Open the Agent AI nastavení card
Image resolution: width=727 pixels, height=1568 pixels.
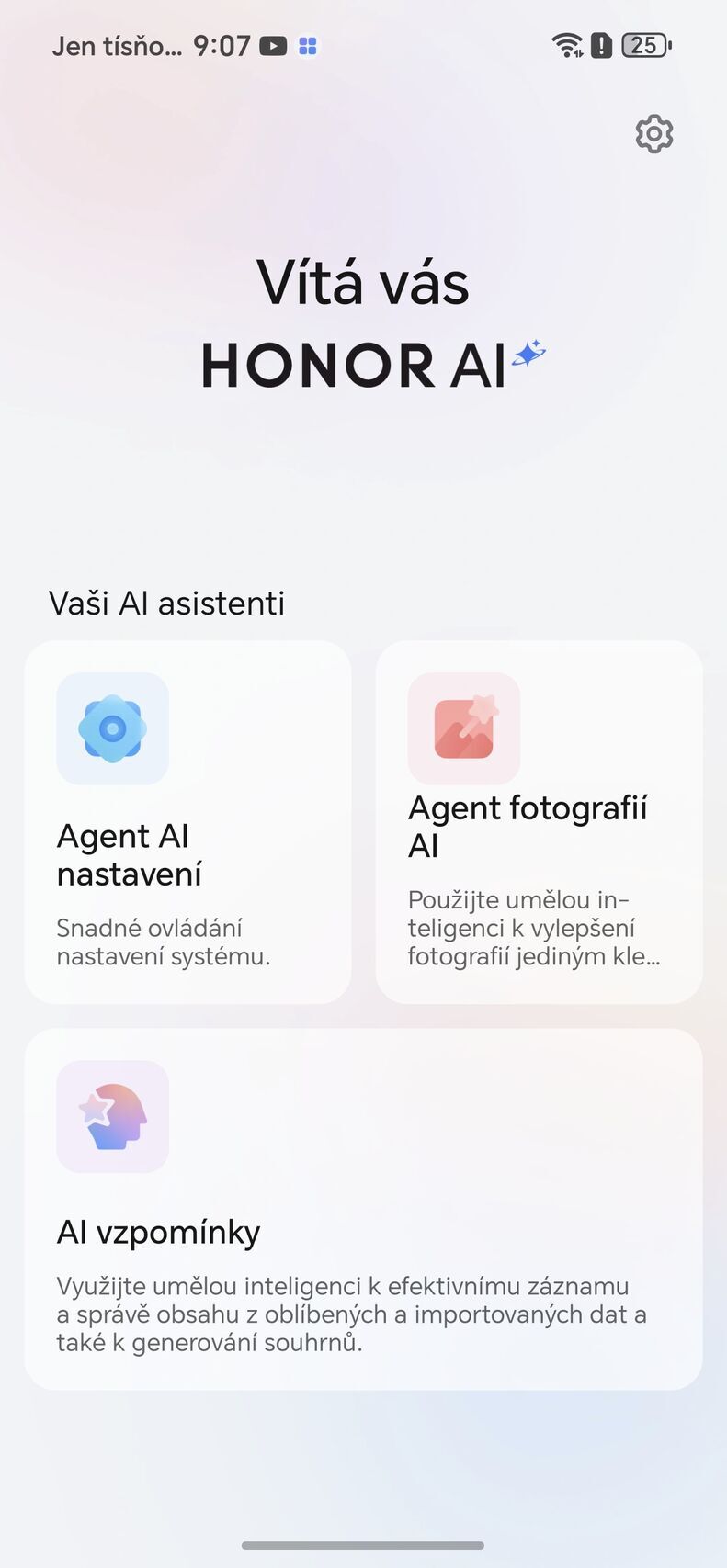(x=187, y=822)
